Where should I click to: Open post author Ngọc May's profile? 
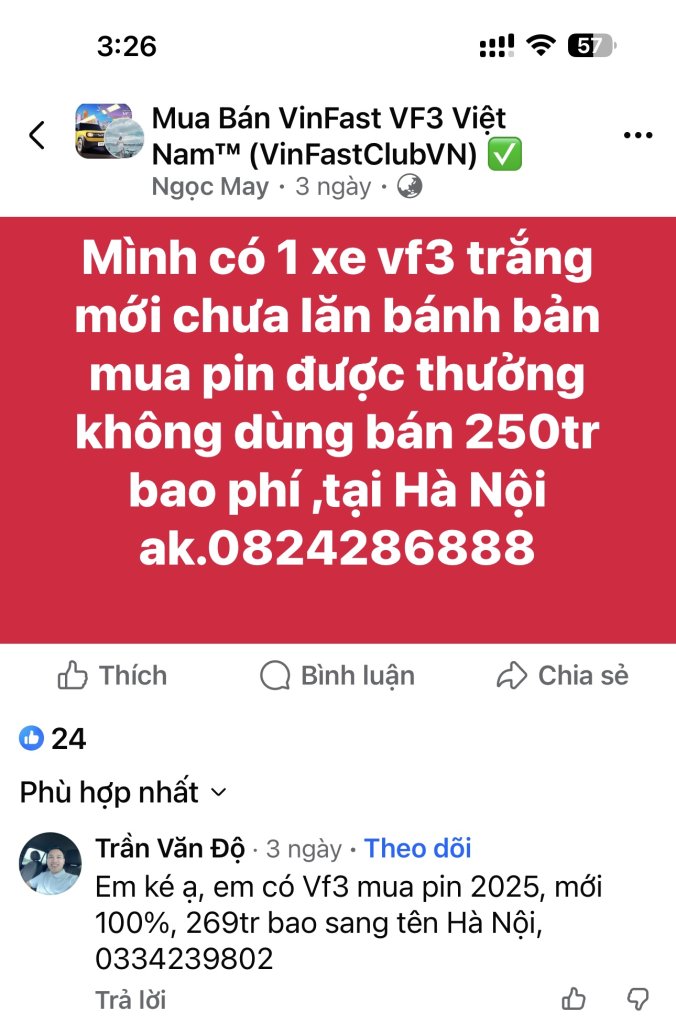pyautogui.click(x=210, y=186)
